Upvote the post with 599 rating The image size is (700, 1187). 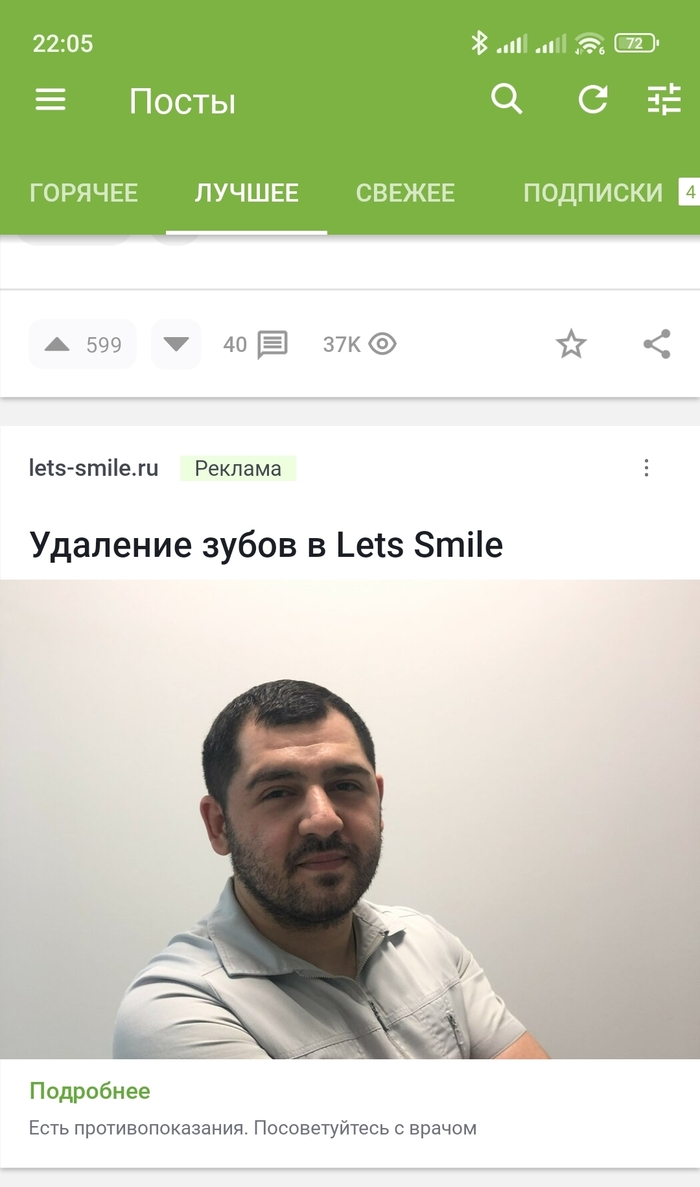58,345
